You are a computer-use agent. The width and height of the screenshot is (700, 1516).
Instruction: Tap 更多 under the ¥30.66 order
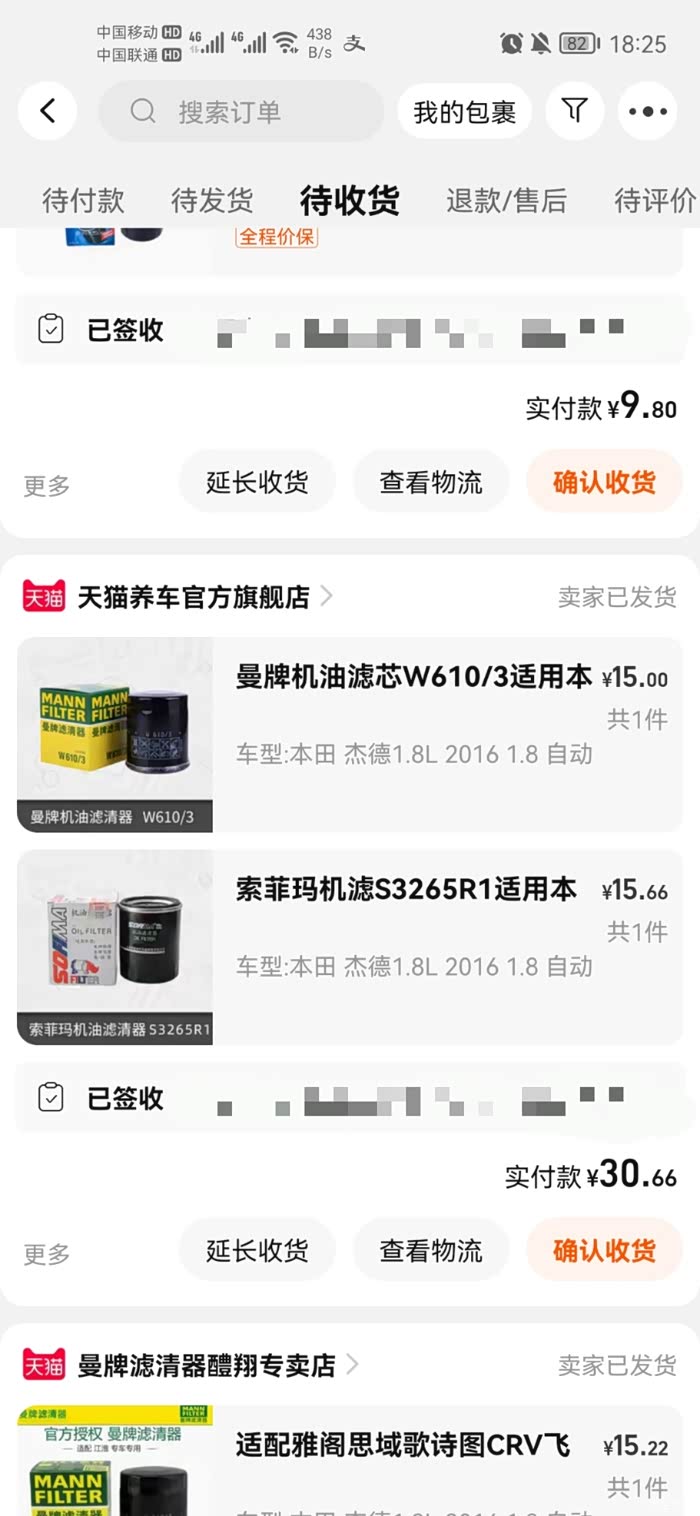click(x=47, y=1253)
